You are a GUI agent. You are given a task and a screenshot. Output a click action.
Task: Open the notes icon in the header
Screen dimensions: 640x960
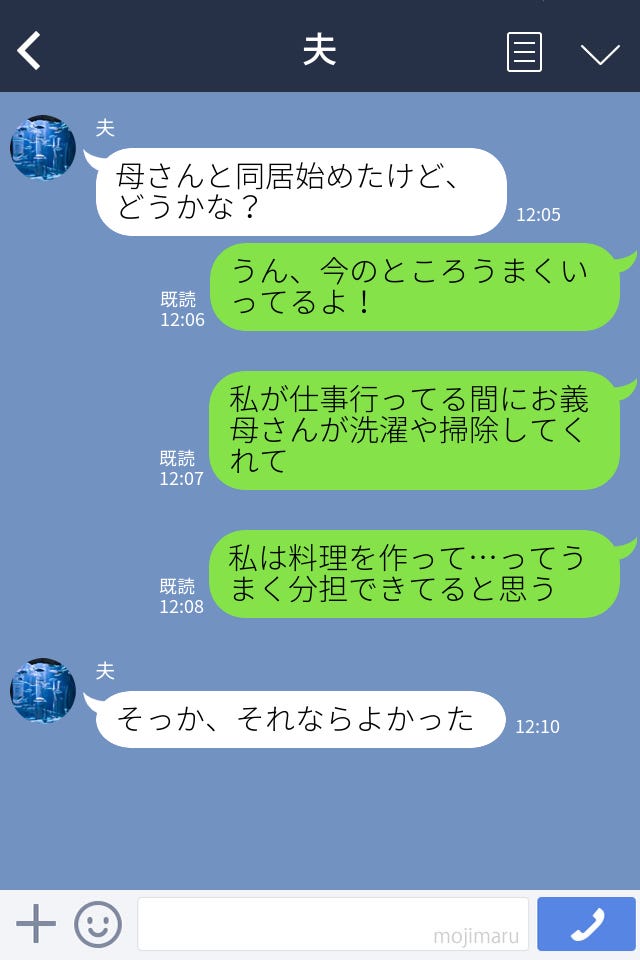(x=524, y=52)
